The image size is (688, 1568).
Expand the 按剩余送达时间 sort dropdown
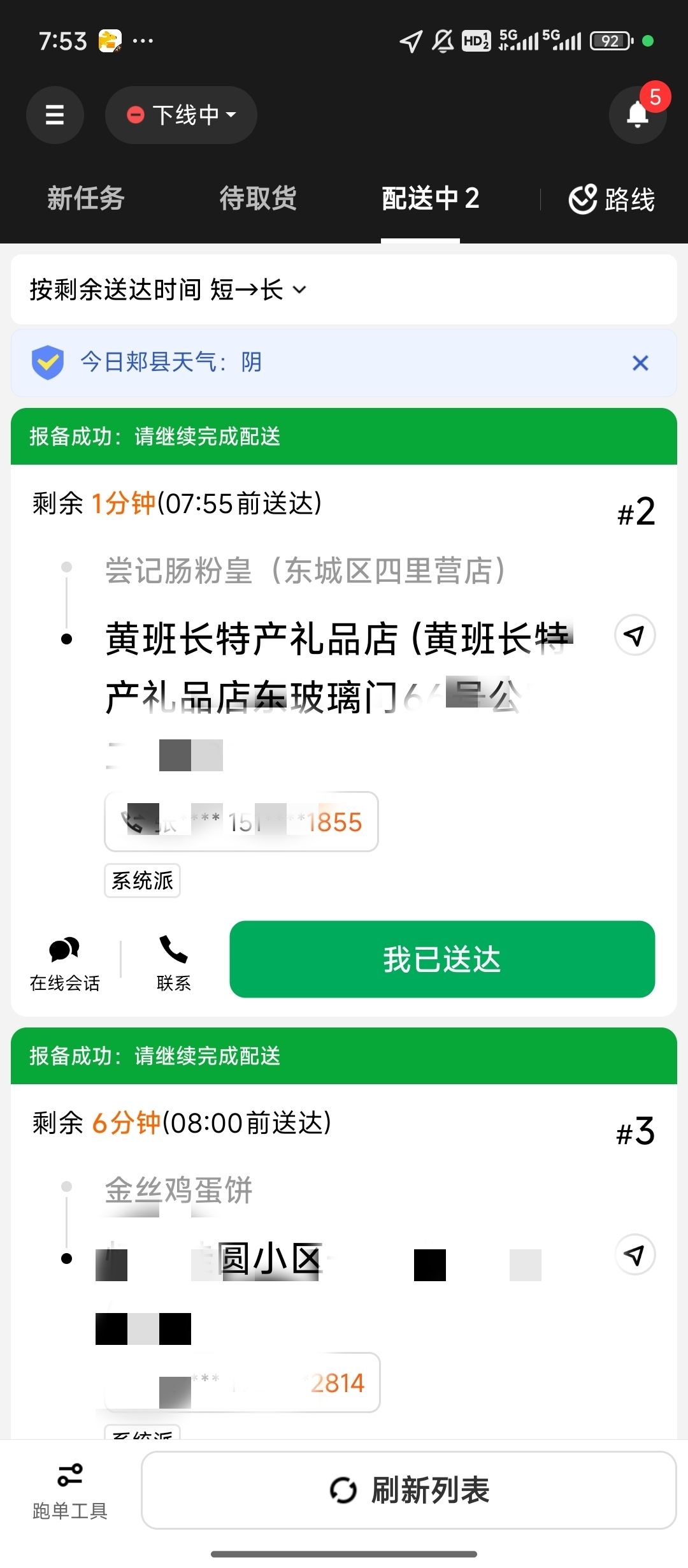tap(168, 290)
